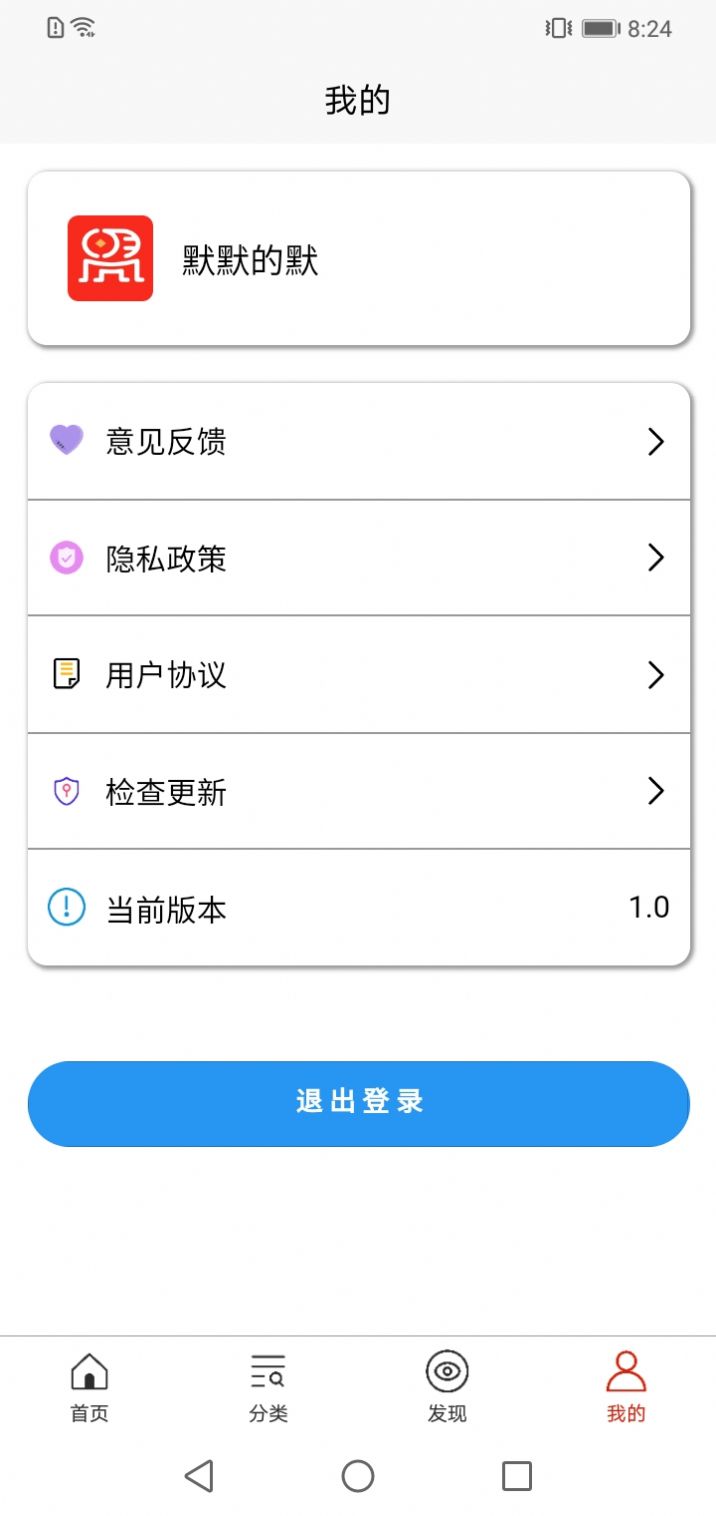Open the 发现 discover tab
Image resolution: width=716 pixels, height=1516 pixels.
point(447,1386)
